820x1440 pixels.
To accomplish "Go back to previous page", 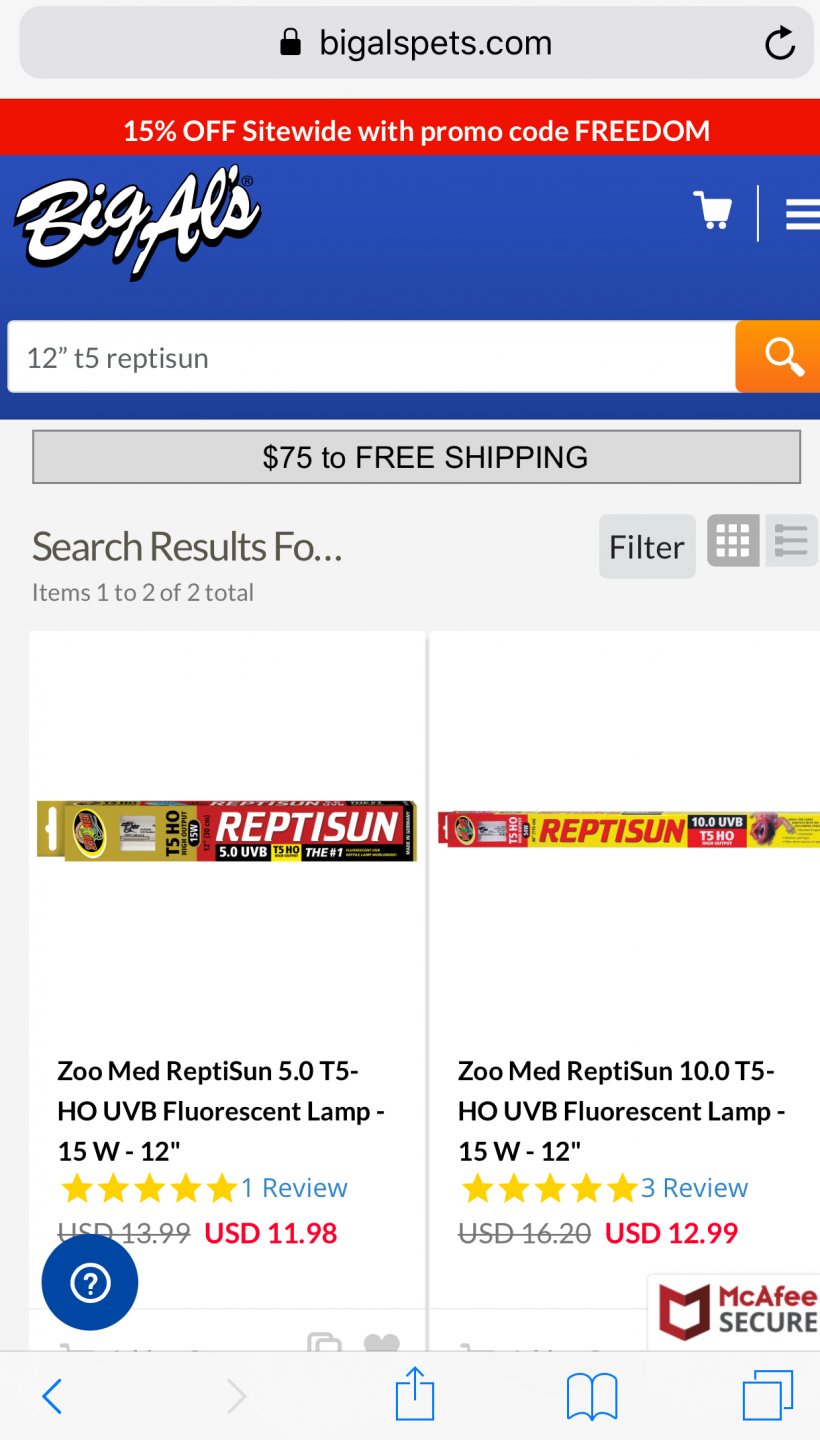I will coord(52,1396).
